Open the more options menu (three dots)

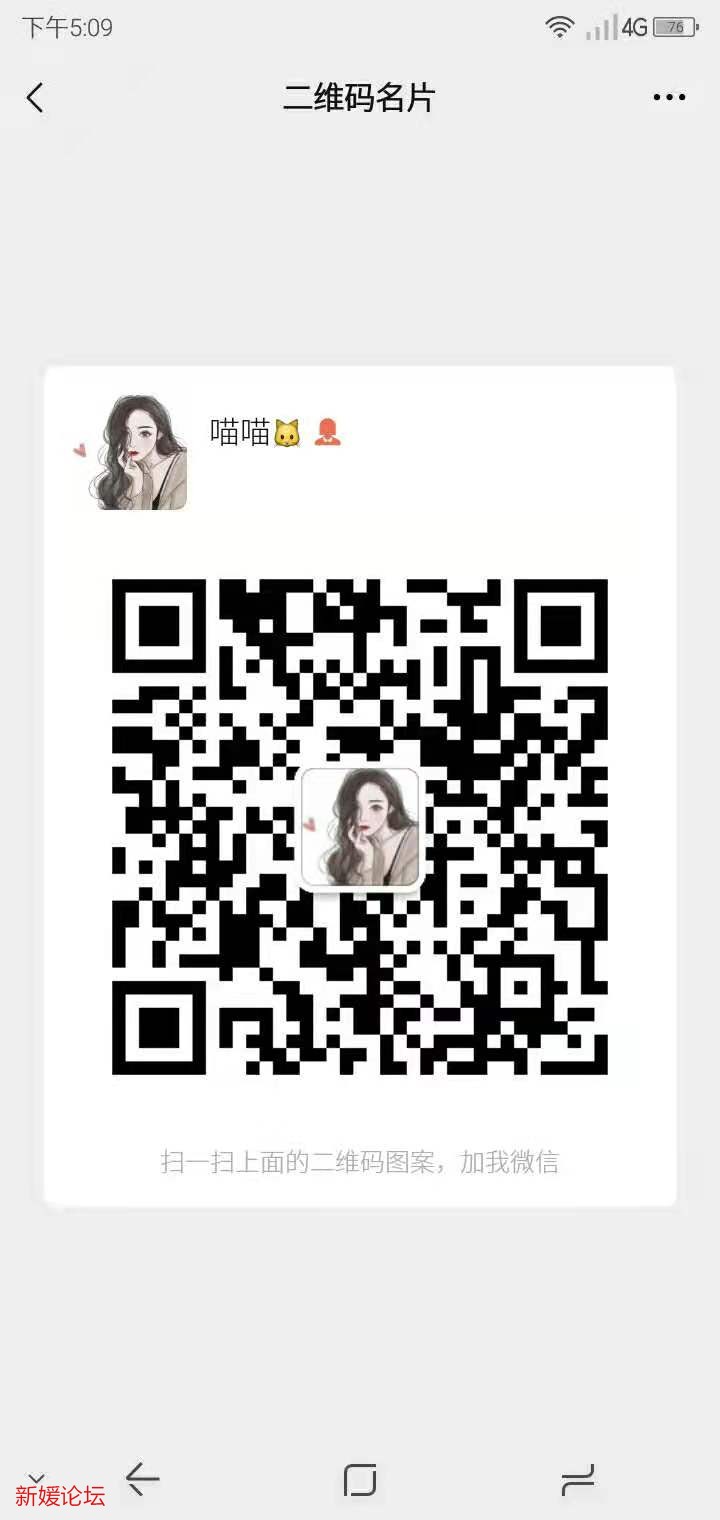tap(668, 97)
